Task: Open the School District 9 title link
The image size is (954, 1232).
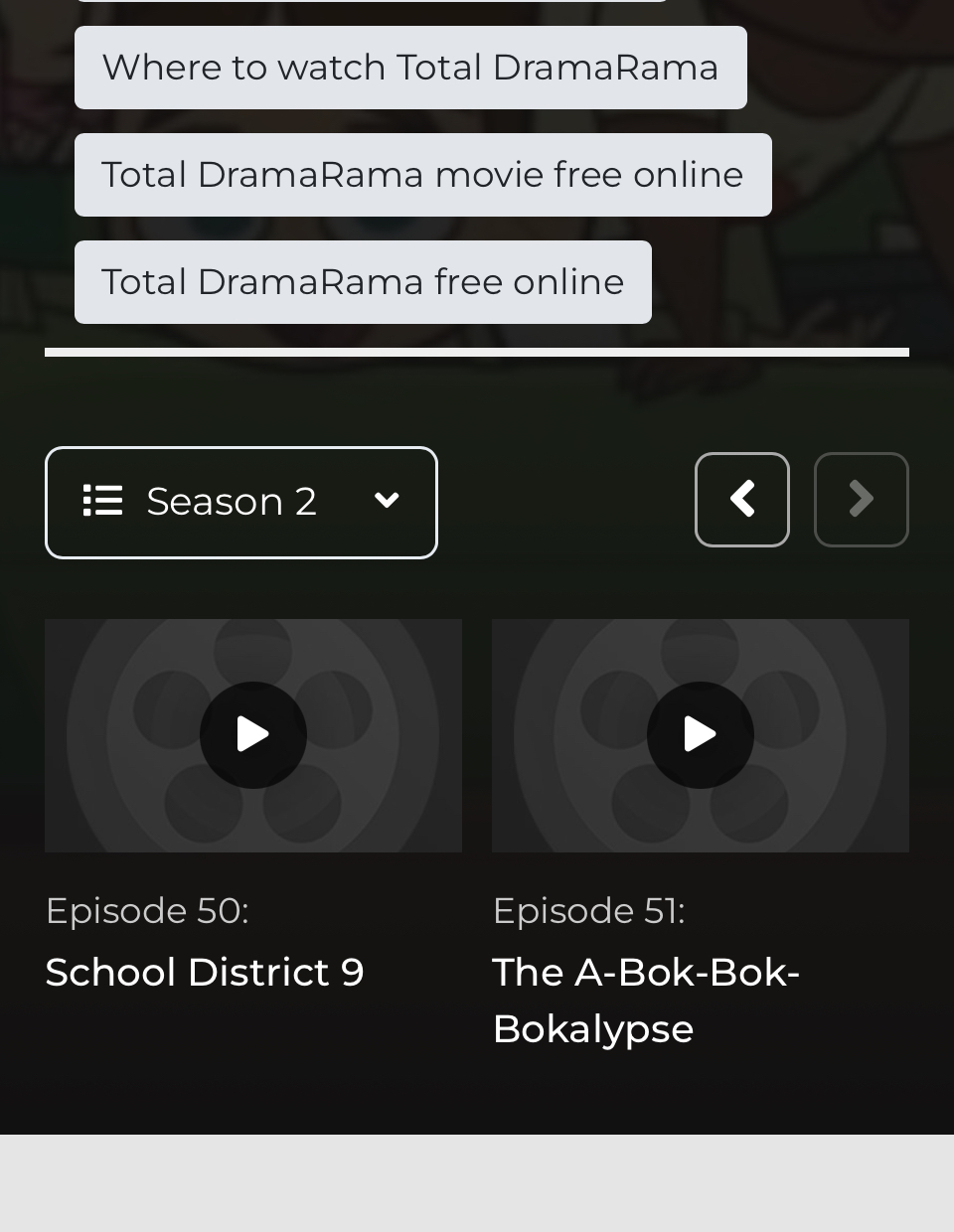Action: [205, 972]
